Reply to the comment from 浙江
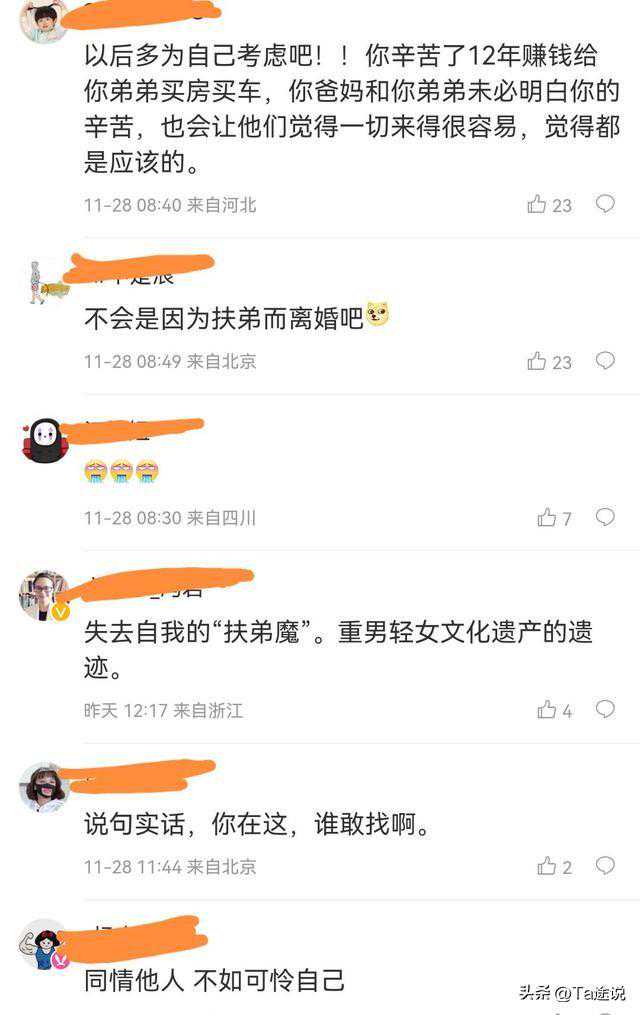This screenshot has width=640, height=1015. [x=605, y=709]
